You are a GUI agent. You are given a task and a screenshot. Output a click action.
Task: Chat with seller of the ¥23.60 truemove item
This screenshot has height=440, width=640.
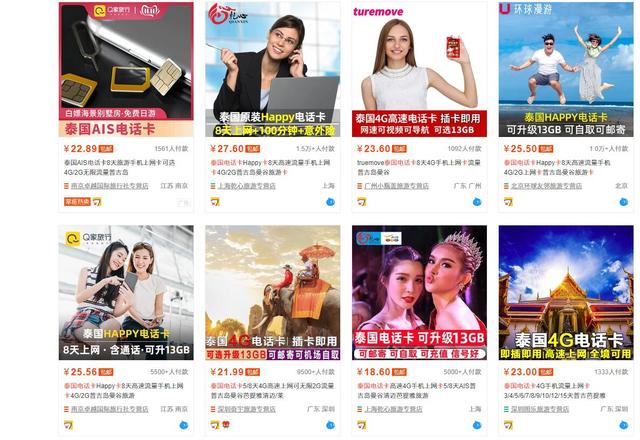coord(477,201)
